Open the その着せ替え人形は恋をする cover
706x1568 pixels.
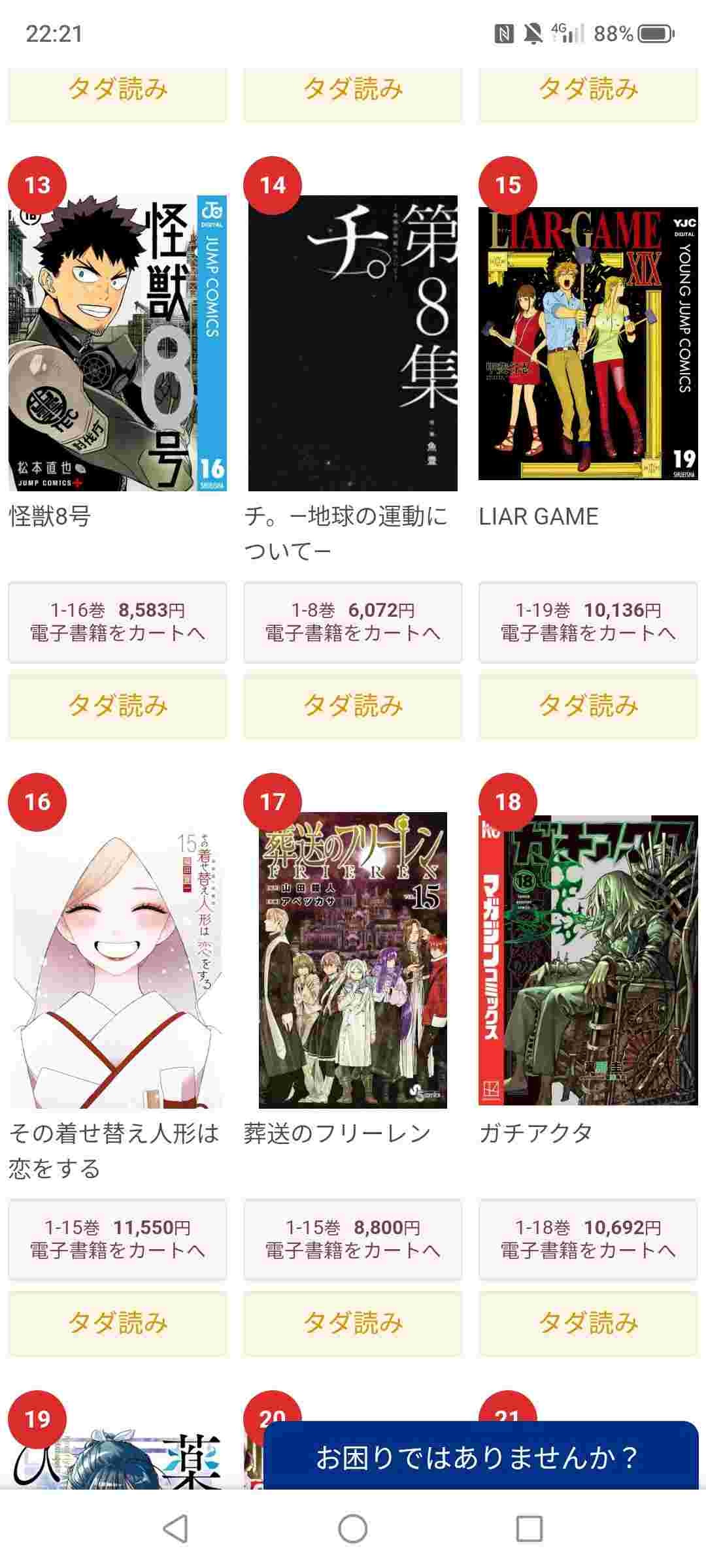(x=118, y=960)
